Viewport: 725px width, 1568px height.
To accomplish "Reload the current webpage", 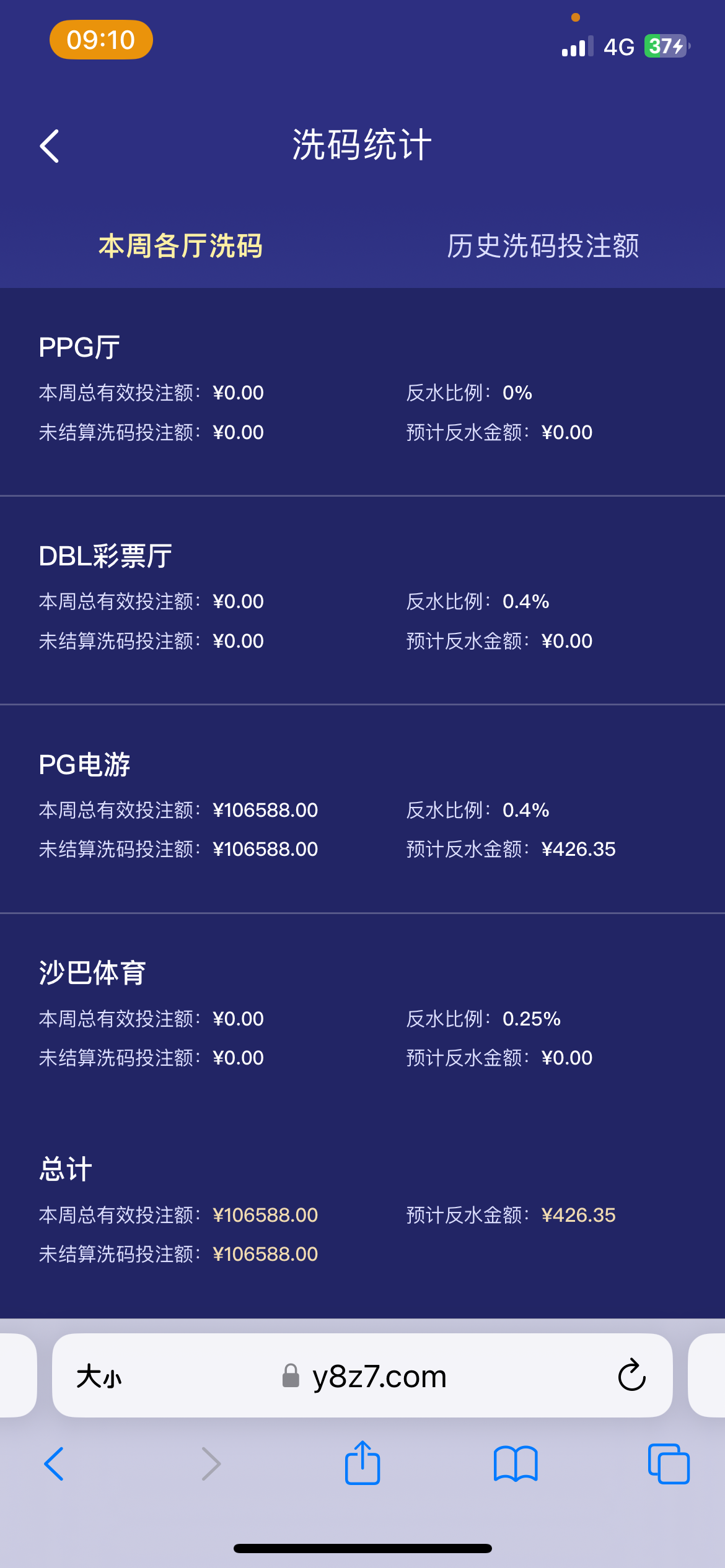I will coord(631,1376).
